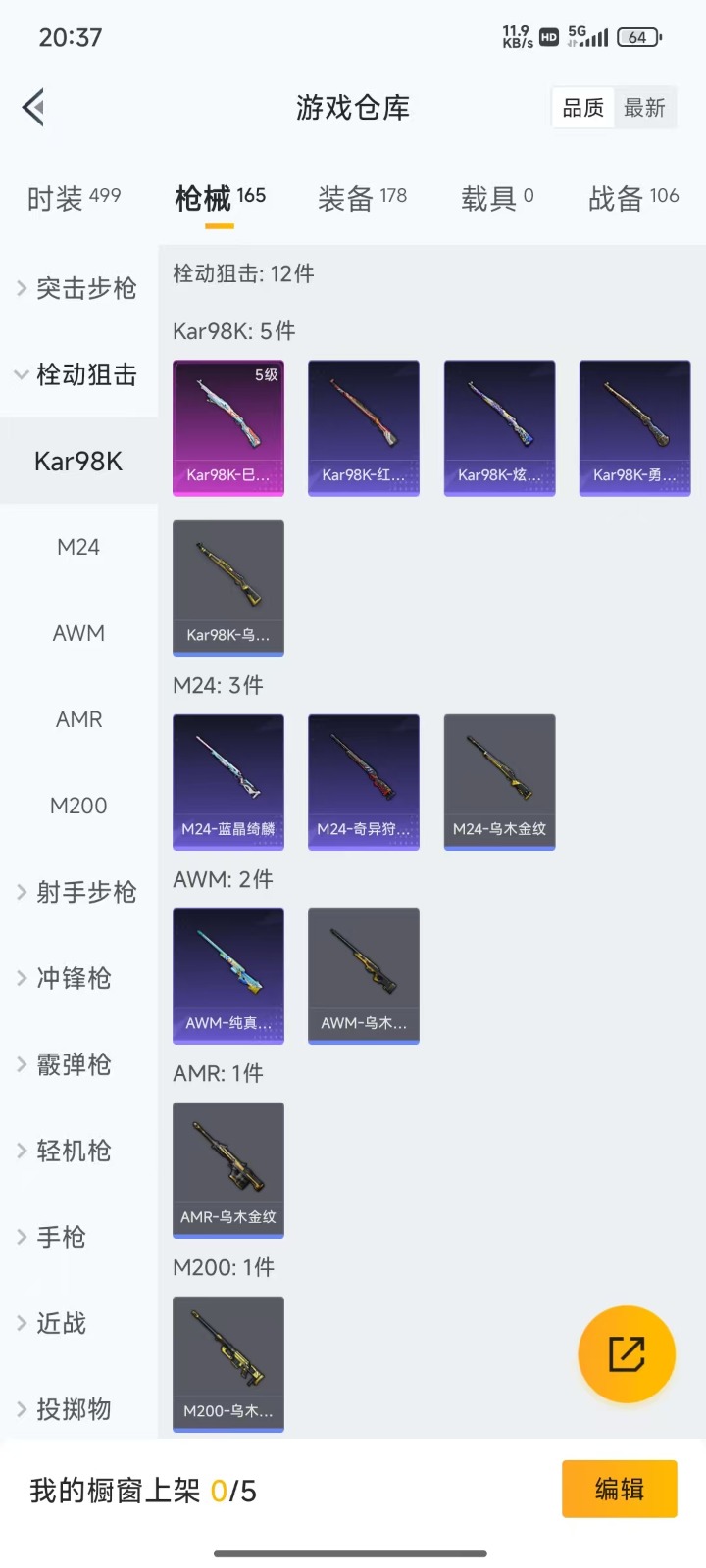Go back using the top-left arrow
This screenshot has width=706, height=1568.
pyautogui.click(x=34, y=108)
